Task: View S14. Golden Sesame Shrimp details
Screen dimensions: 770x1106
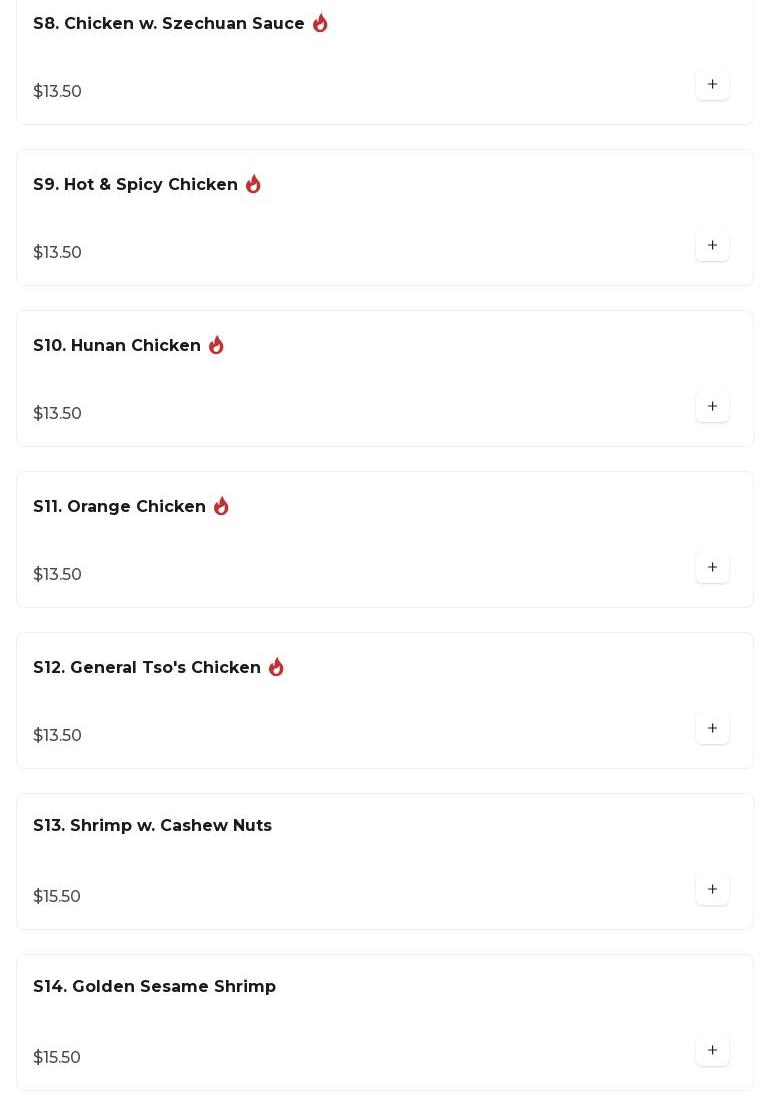Action: click(154, 987)
